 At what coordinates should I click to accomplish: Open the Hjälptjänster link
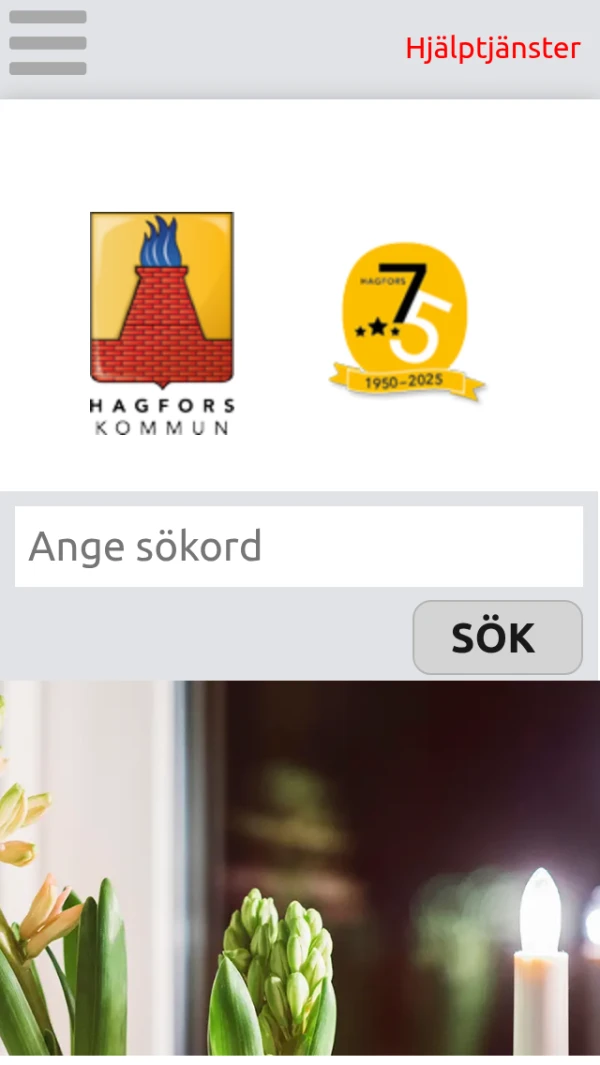pyautogui.click(x=492, y=48)
